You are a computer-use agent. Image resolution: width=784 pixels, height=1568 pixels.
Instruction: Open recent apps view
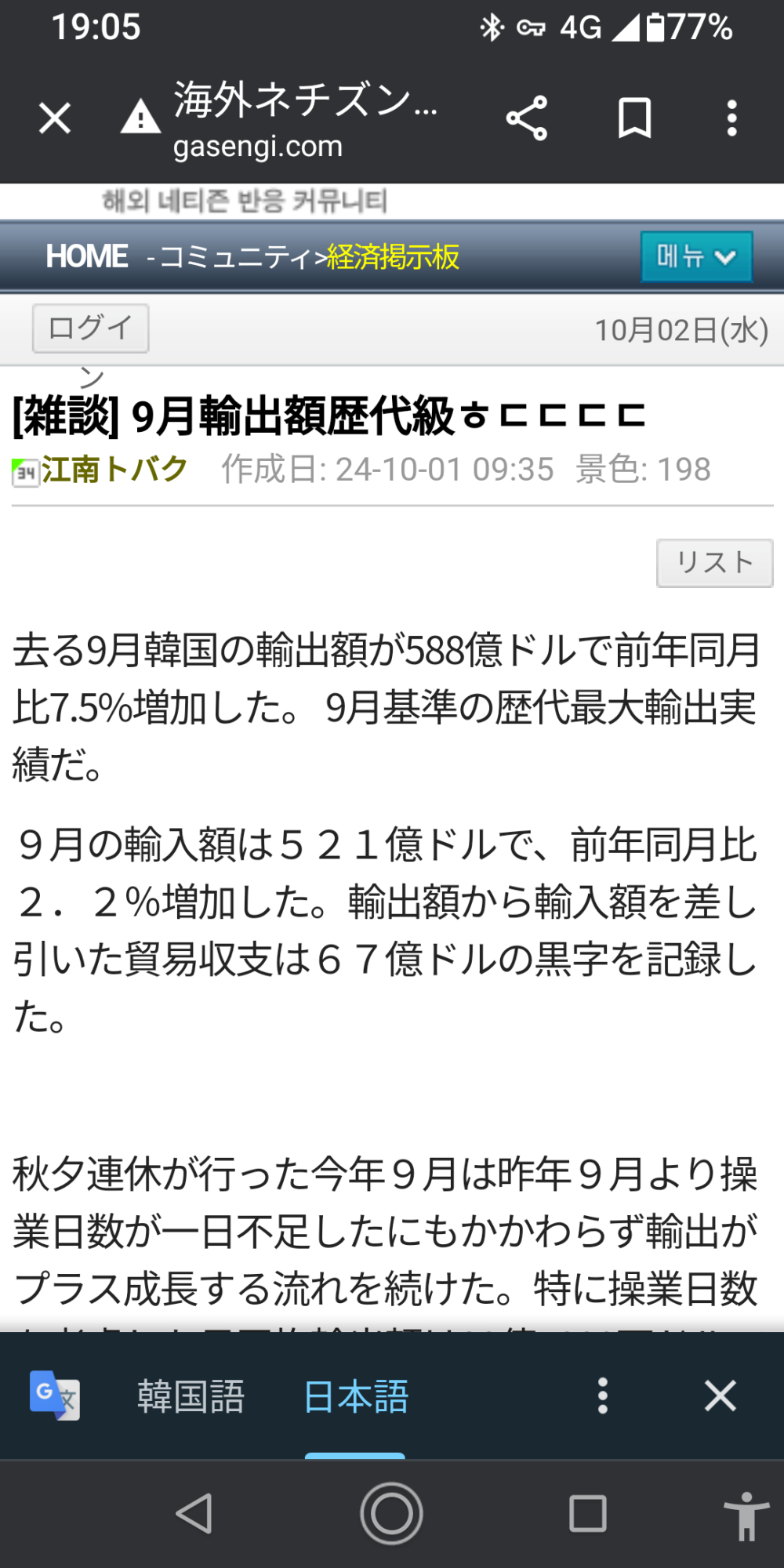587,1513
